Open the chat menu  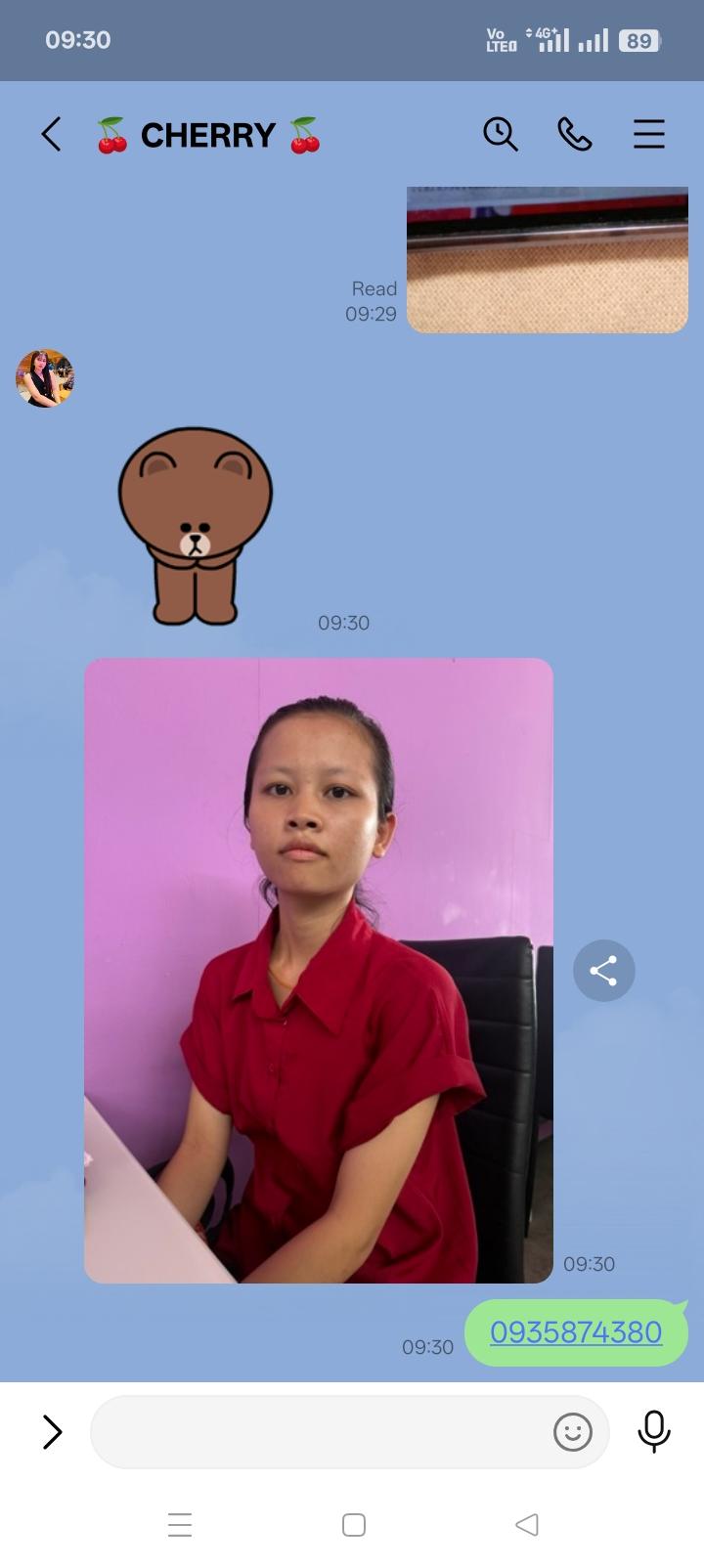point(648,134)
